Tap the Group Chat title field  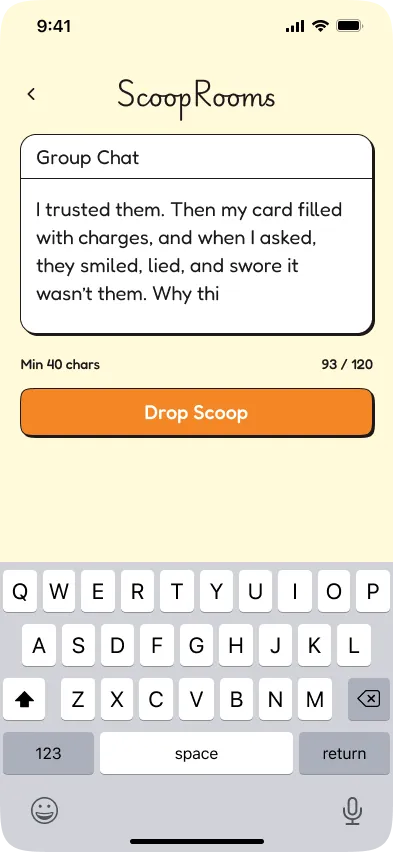click(x=197, y=157)
